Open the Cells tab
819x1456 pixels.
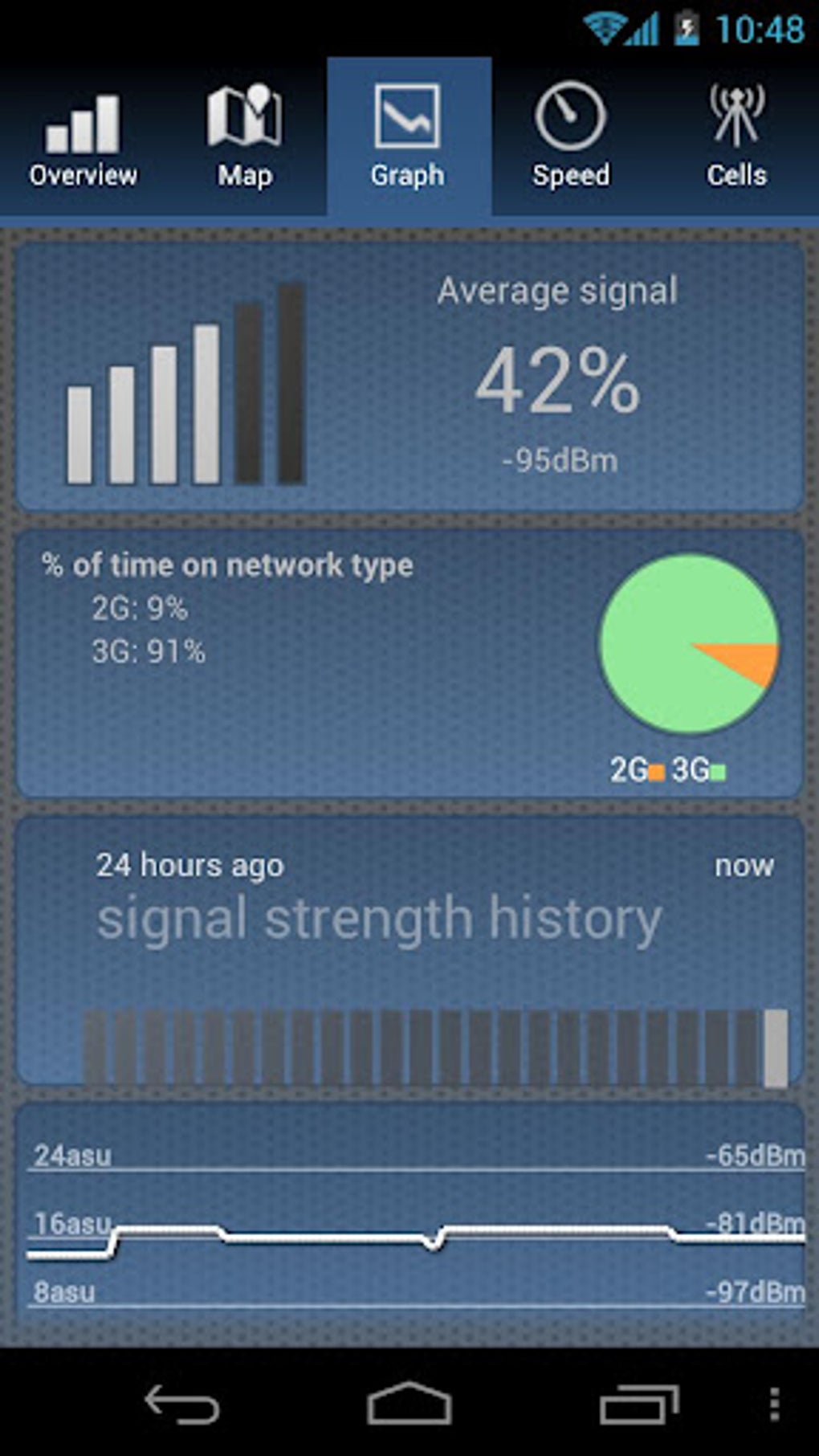click(736, 138)
